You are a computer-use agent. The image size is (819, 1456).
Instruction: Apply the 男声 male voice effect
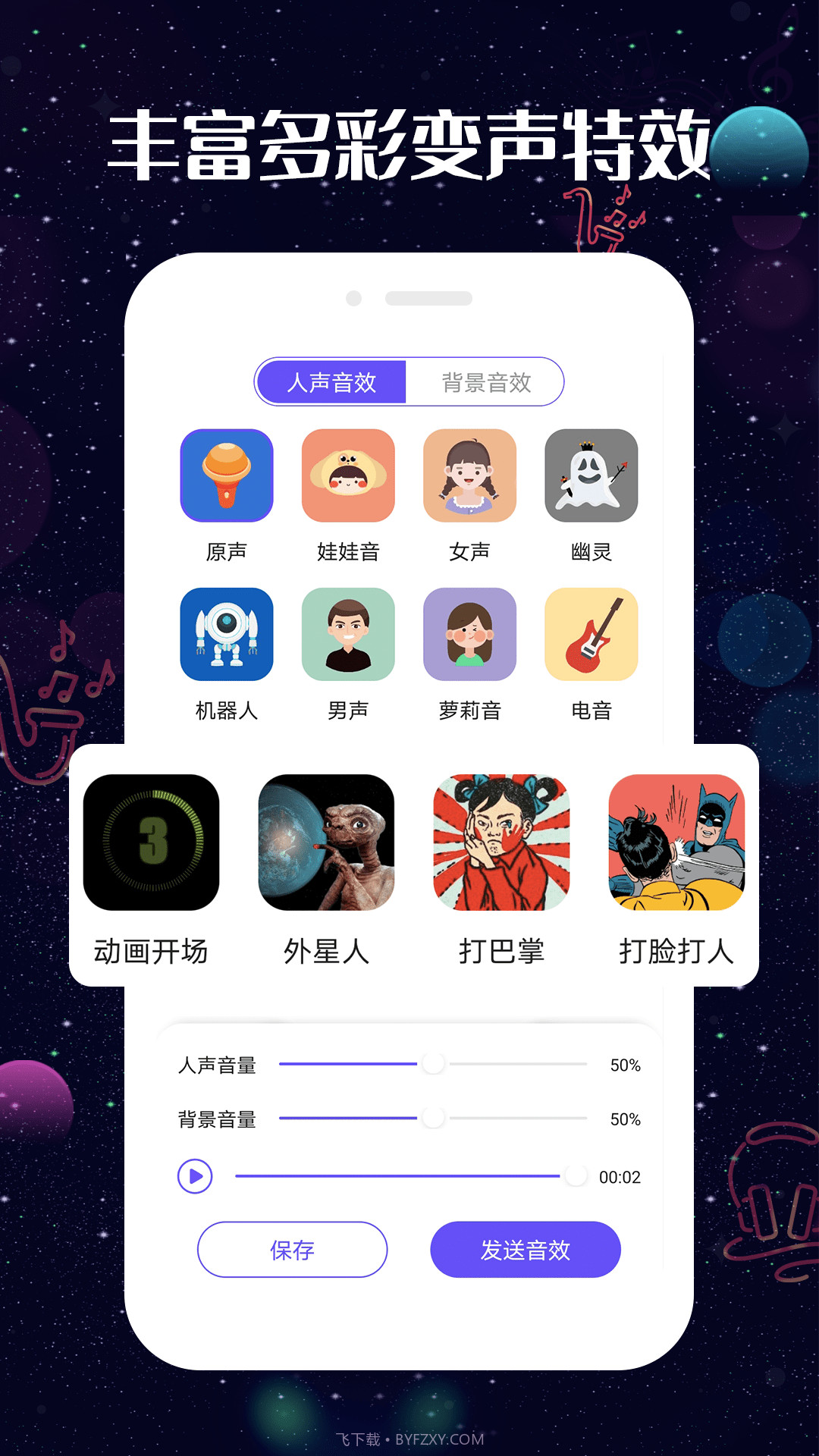tap(348, 636)
